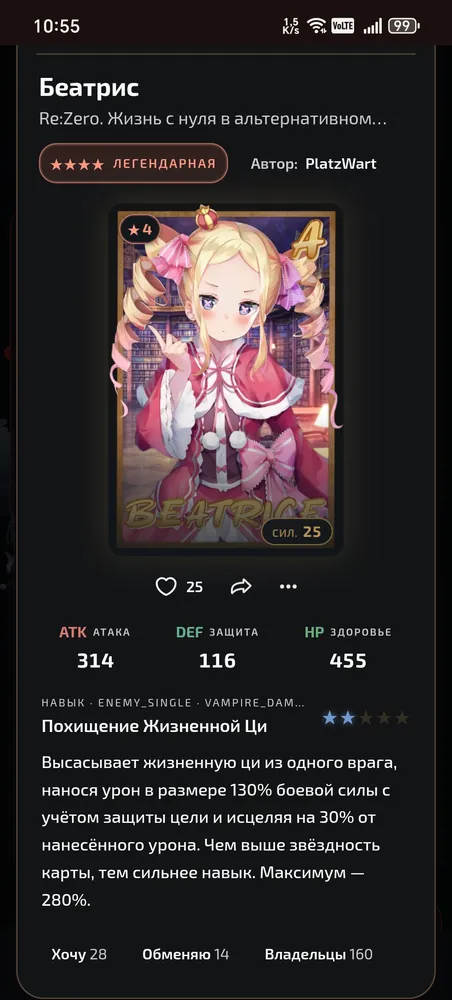The width and height of the screenshot is (452, 1000).
Task: View the Хочу 28 users list
Action: [x=79, y=954]
